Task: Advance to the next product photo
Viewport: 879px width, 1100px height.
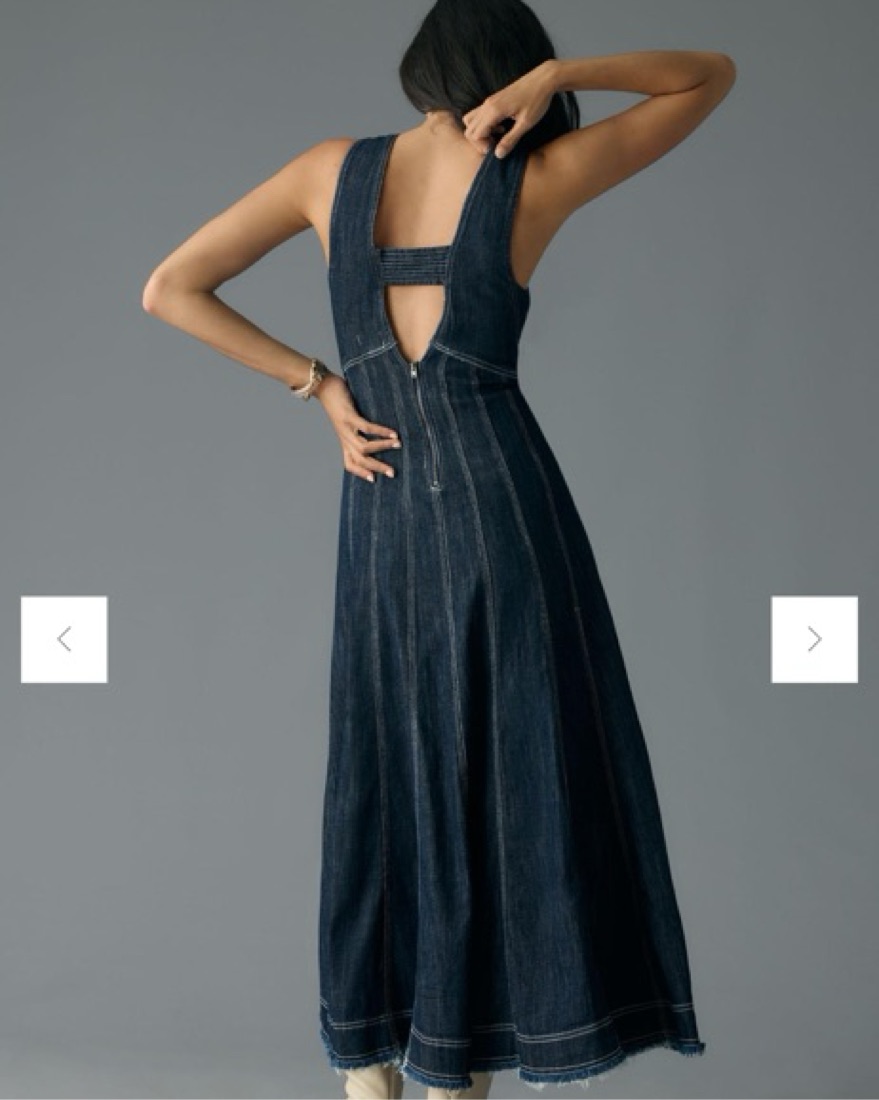Action: 814,639
